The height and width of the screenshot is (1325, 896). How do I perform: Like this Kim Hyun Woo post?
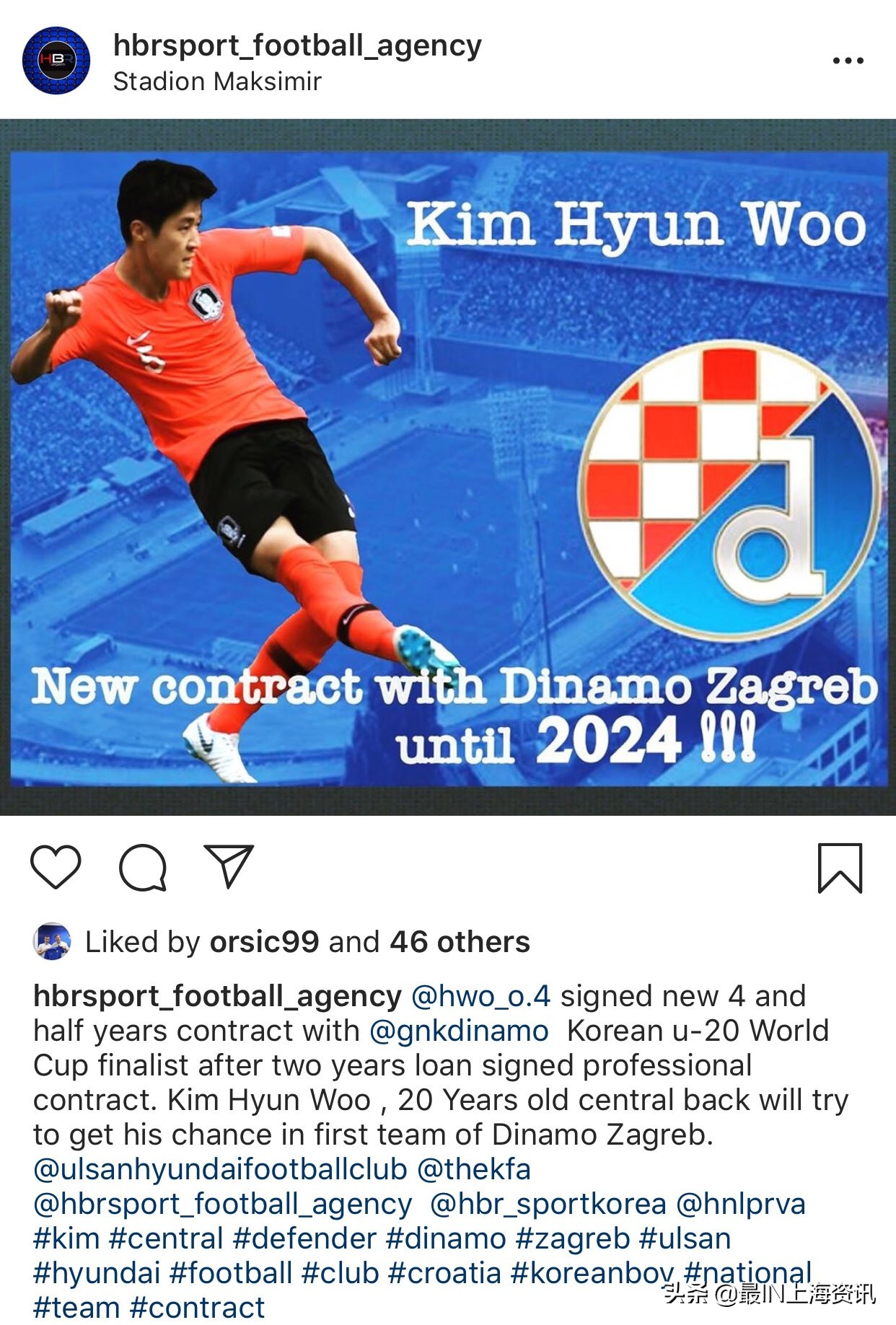pyautogui.click(x=56, y=866)
